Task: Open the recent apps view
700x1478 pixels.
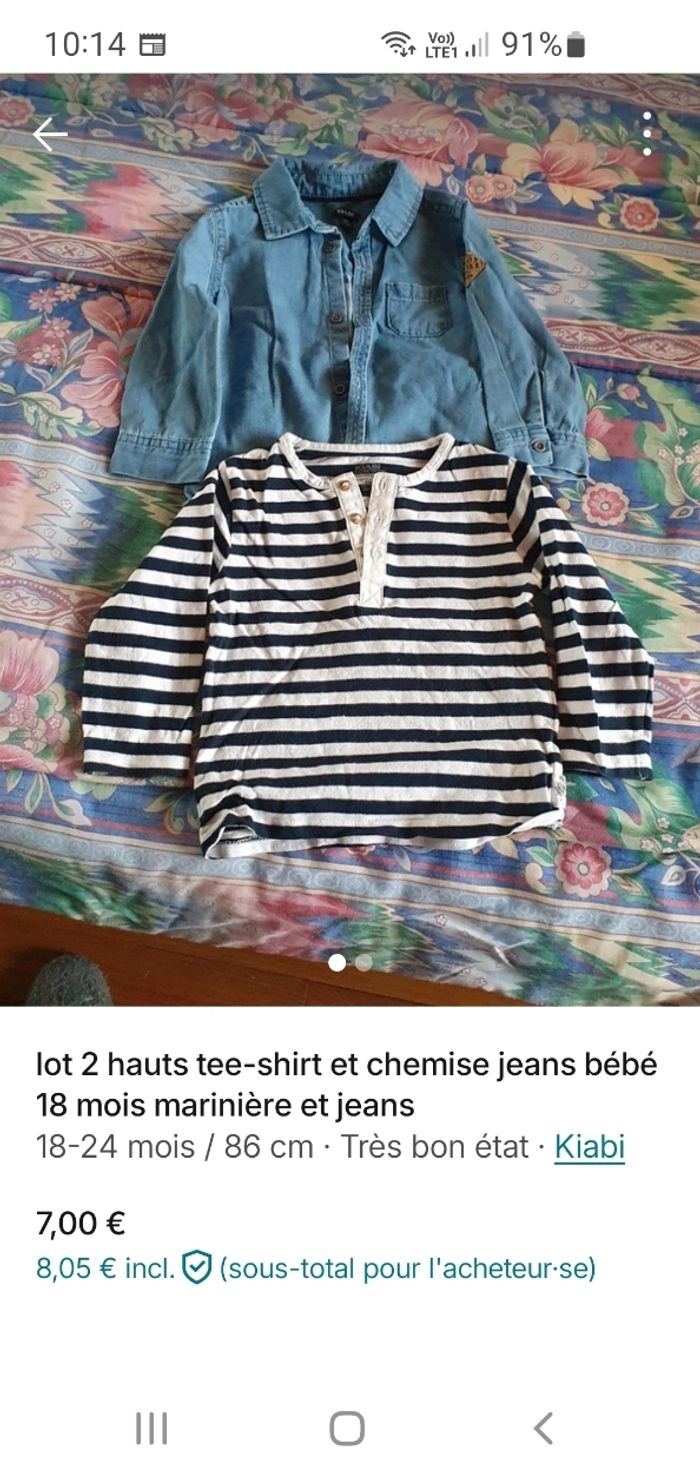Action: (152, 1428)
